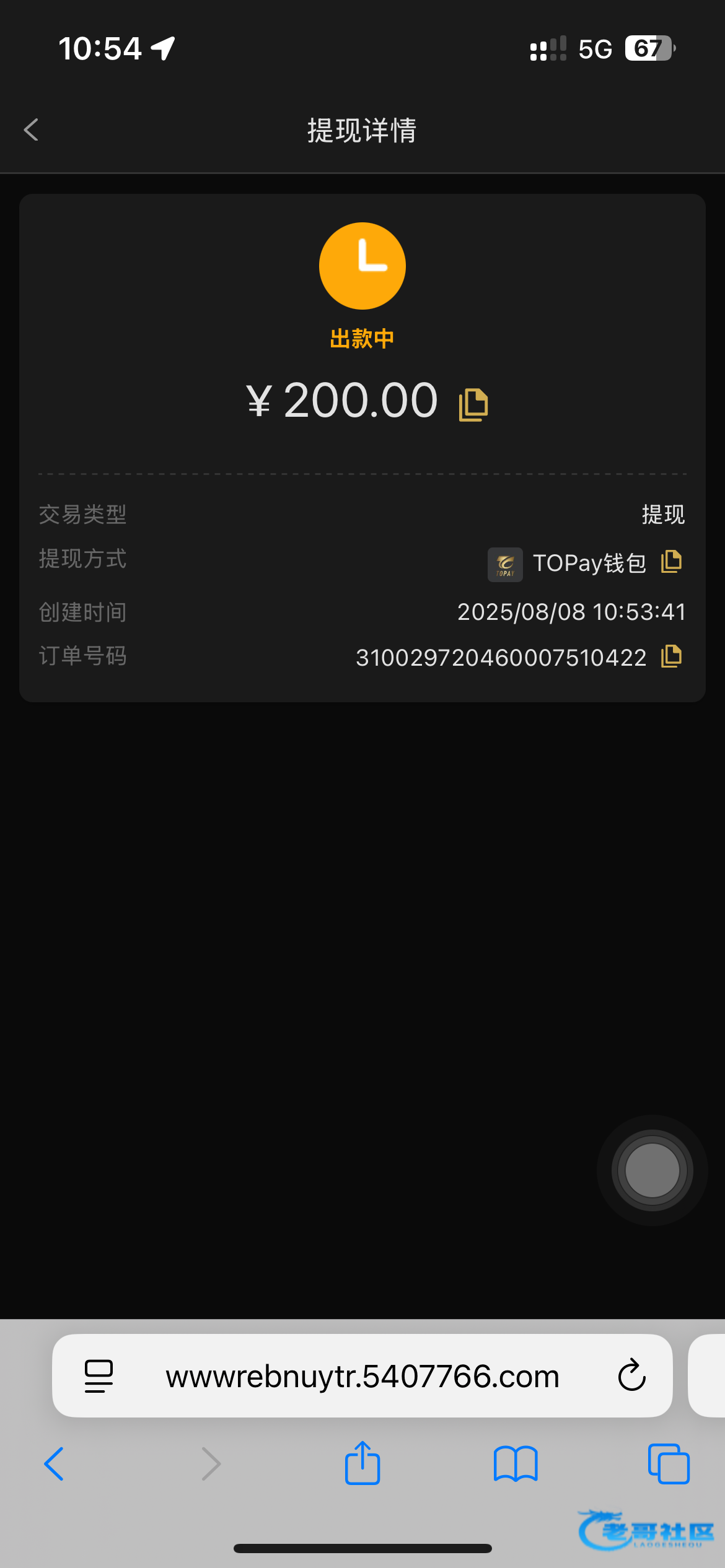Reload the current web page
Screen dimensions: 725x1568
[x=632, y=1375]
